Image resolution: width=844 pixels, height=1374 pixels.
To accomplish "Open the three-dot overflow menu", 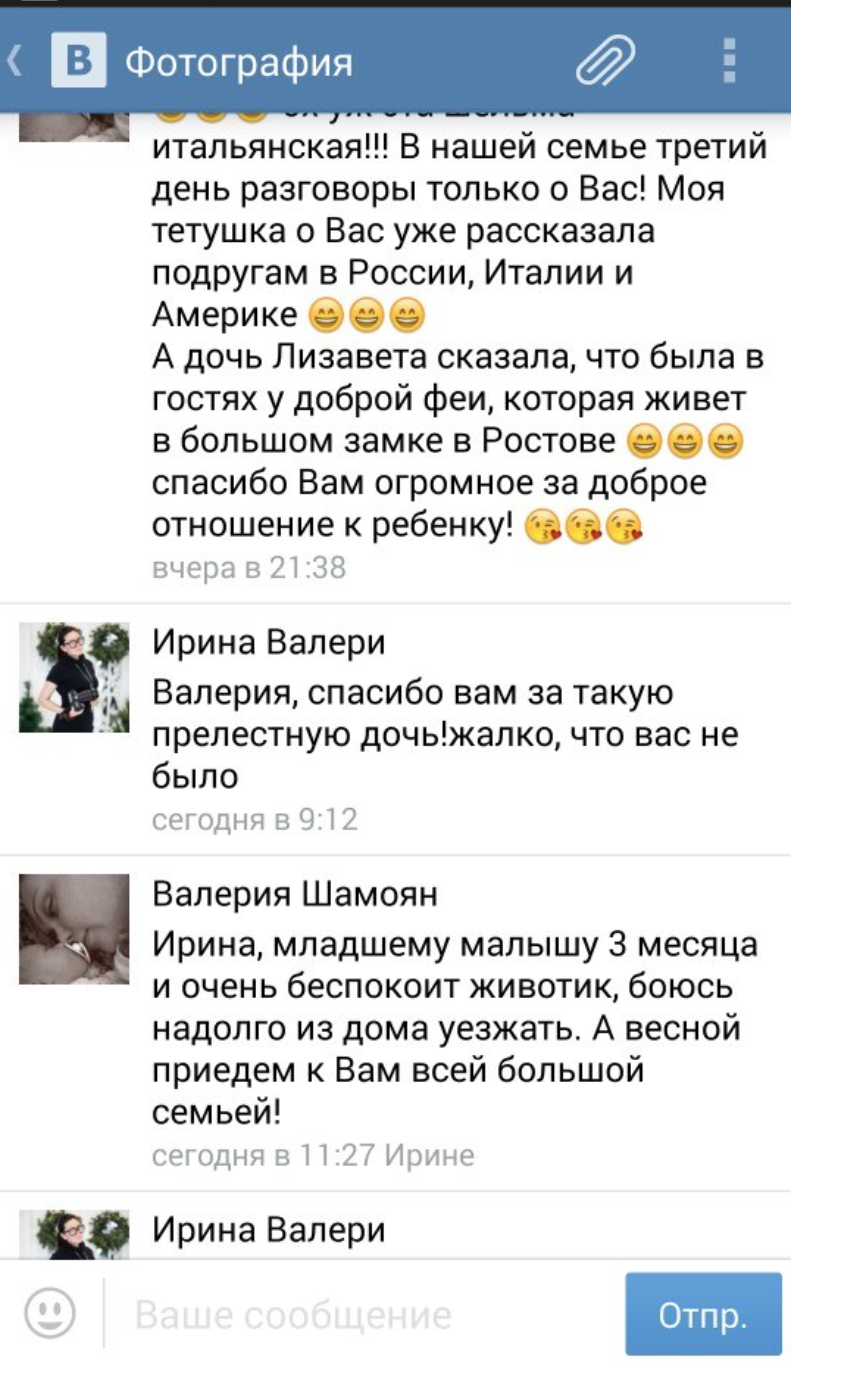I will pos(732,61).
